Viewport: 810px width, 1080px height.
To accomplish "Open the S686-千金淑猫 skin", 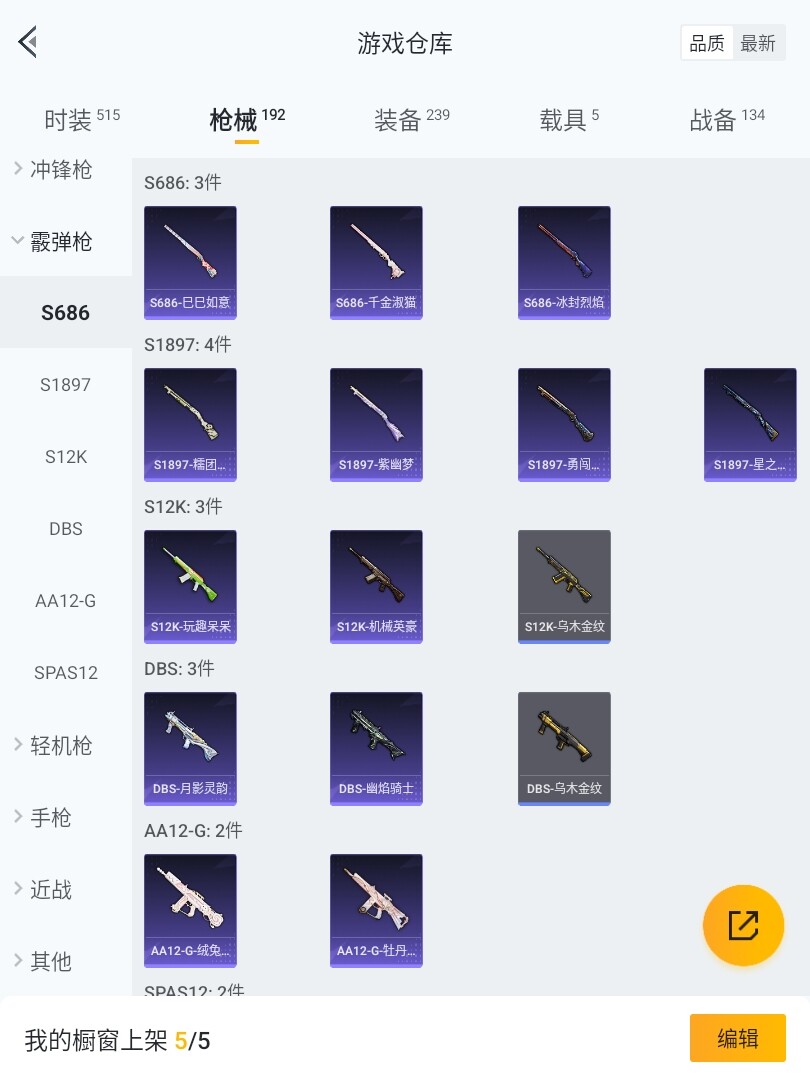I will click(376, 262).
